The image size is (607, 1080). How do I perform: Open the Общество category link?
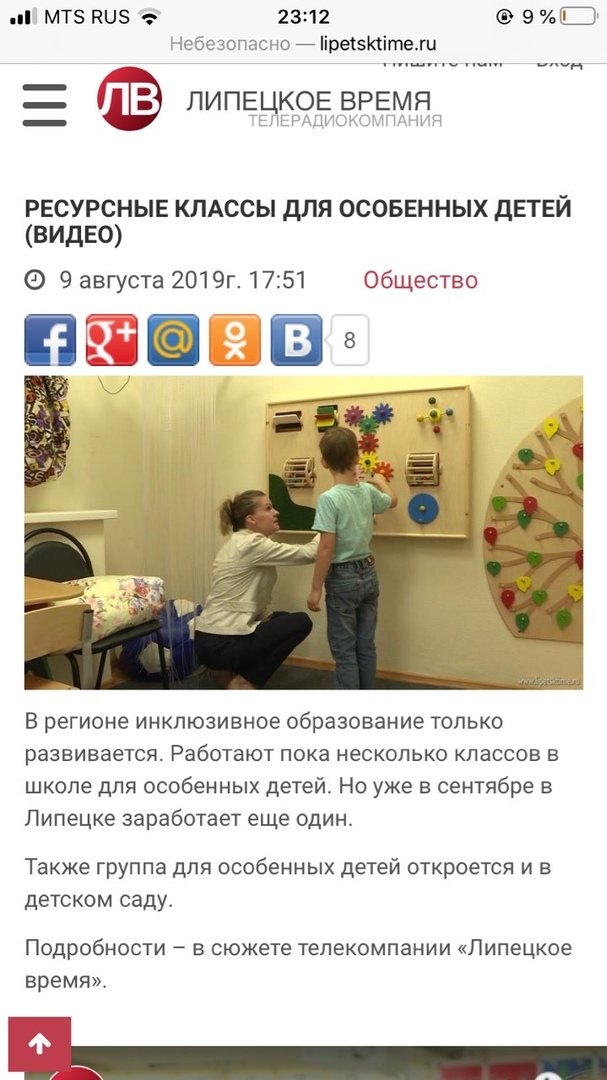pyautogui.click(x=420, y=280)
